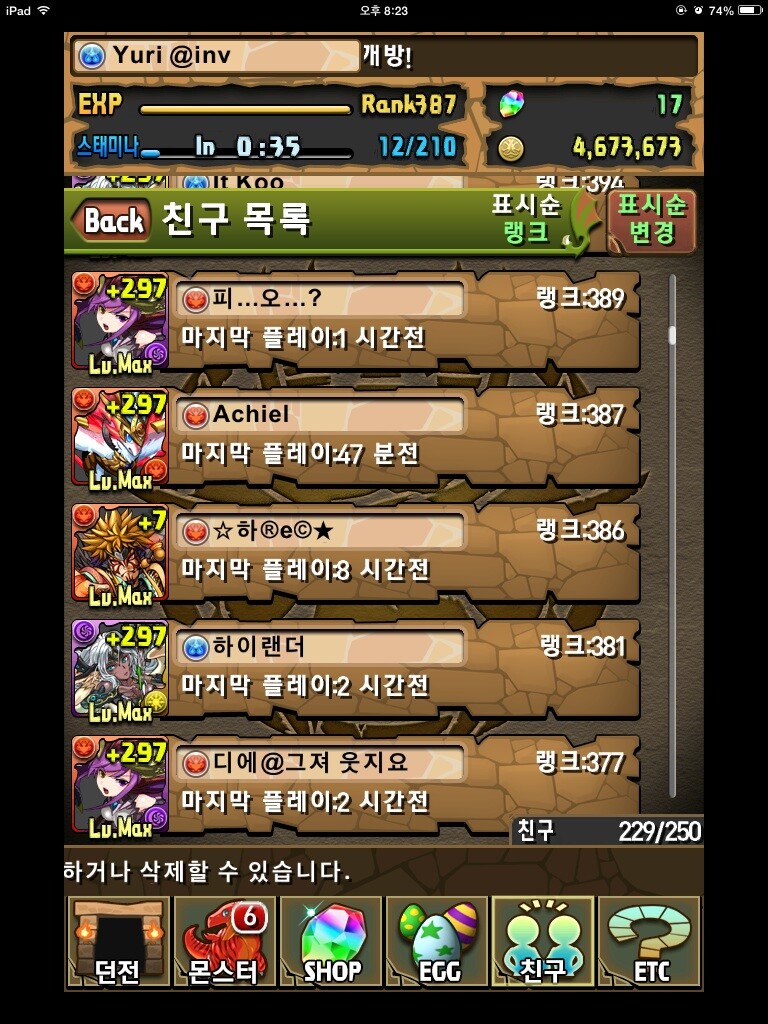
Task: Open friend 디에@그저 웃지요 entry
Action: [400, 783]
